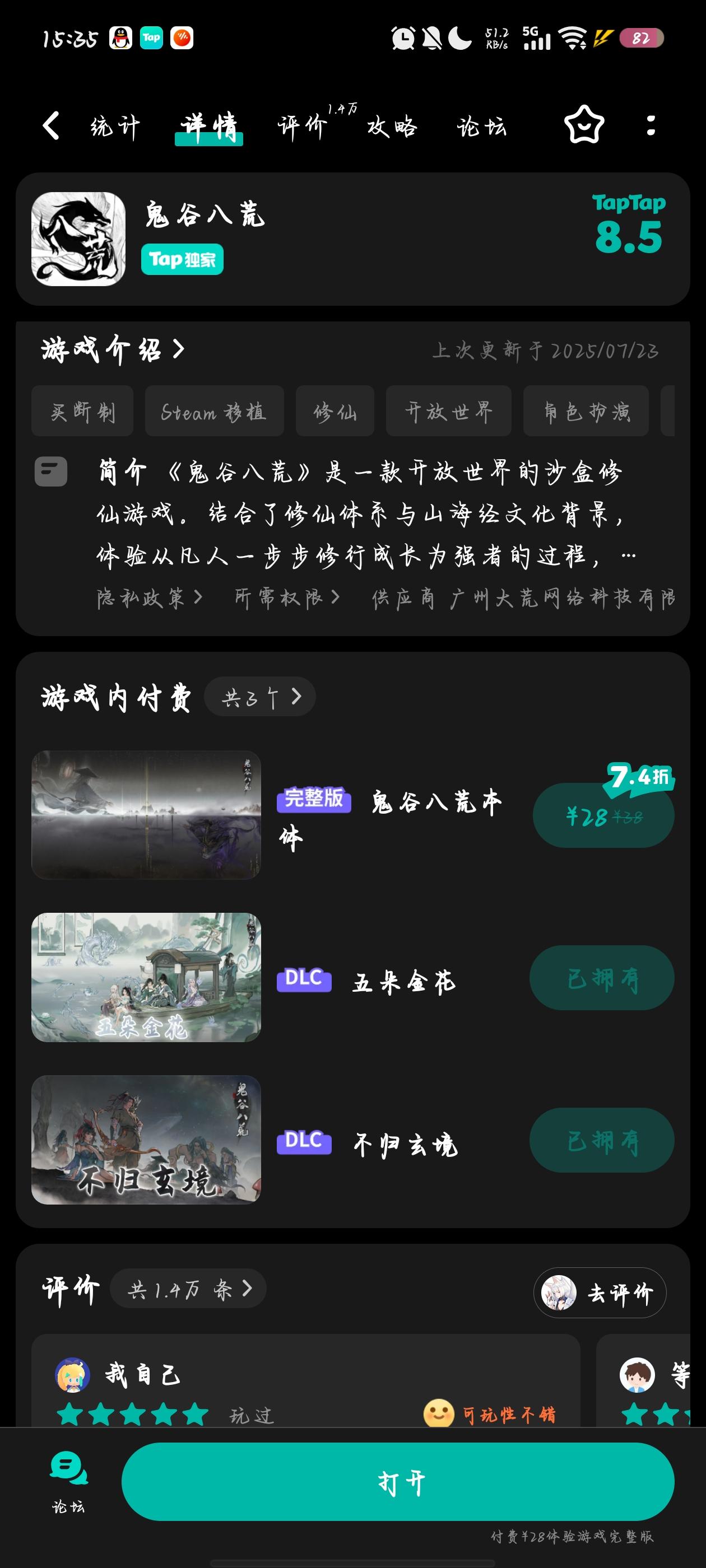Viewport: 706px width, 1568px height.
Task: Tap the 不归玄境 DLC thumbnail
Action: pyautogui.click(x=146, y=1141)
